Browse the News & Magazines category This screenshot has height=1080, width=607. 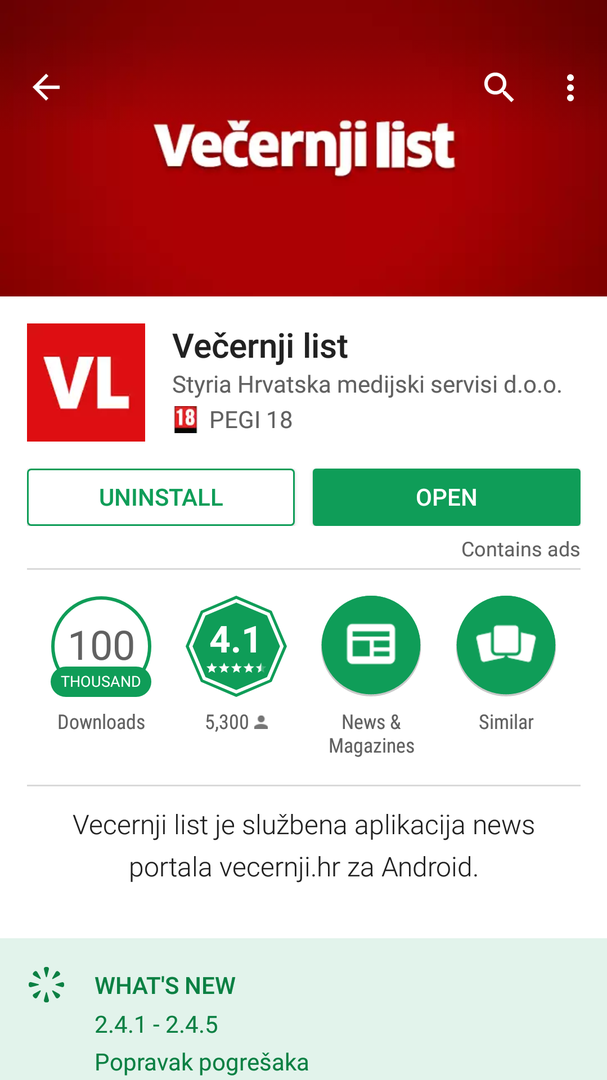[371, 647]
